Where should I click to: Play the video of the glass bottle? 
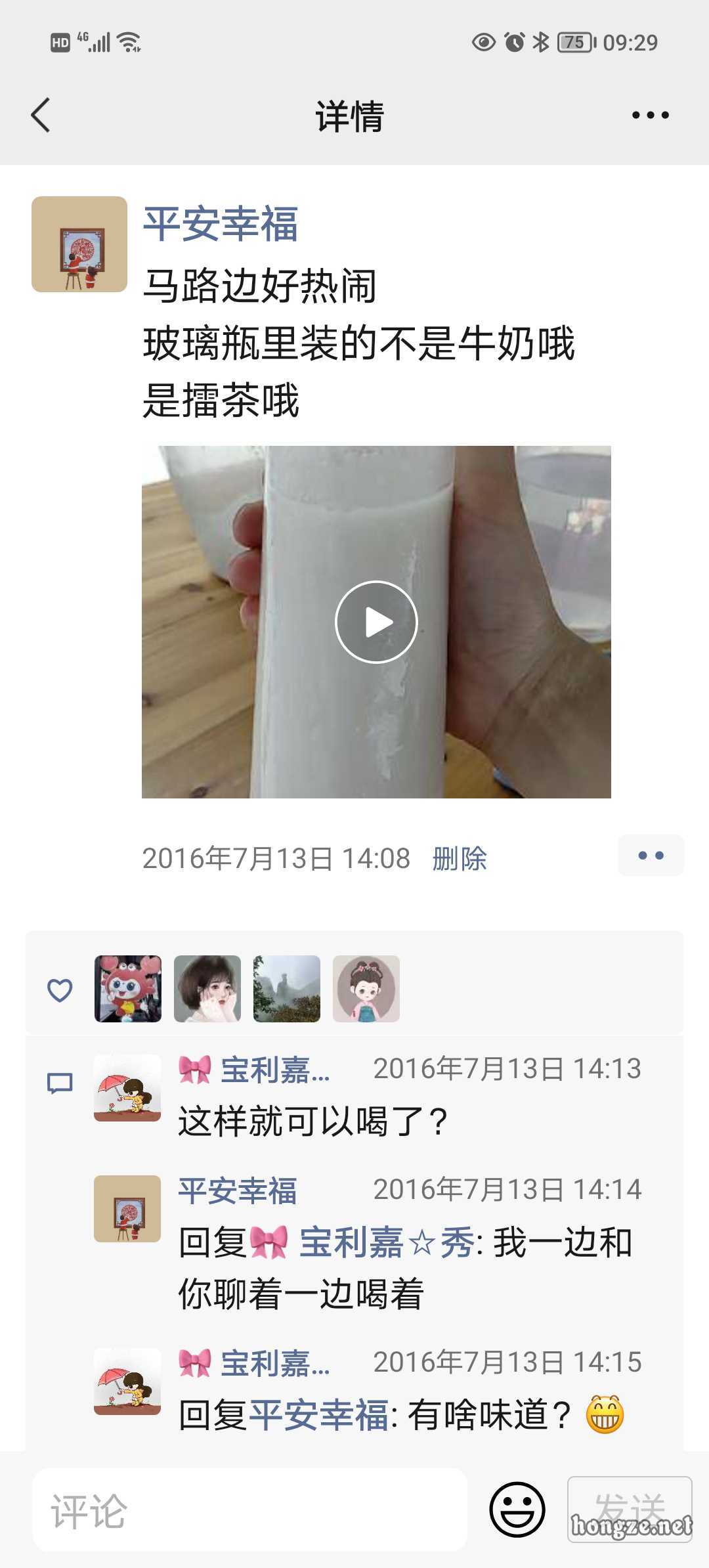pyautogui.click(x=376, y=622)
